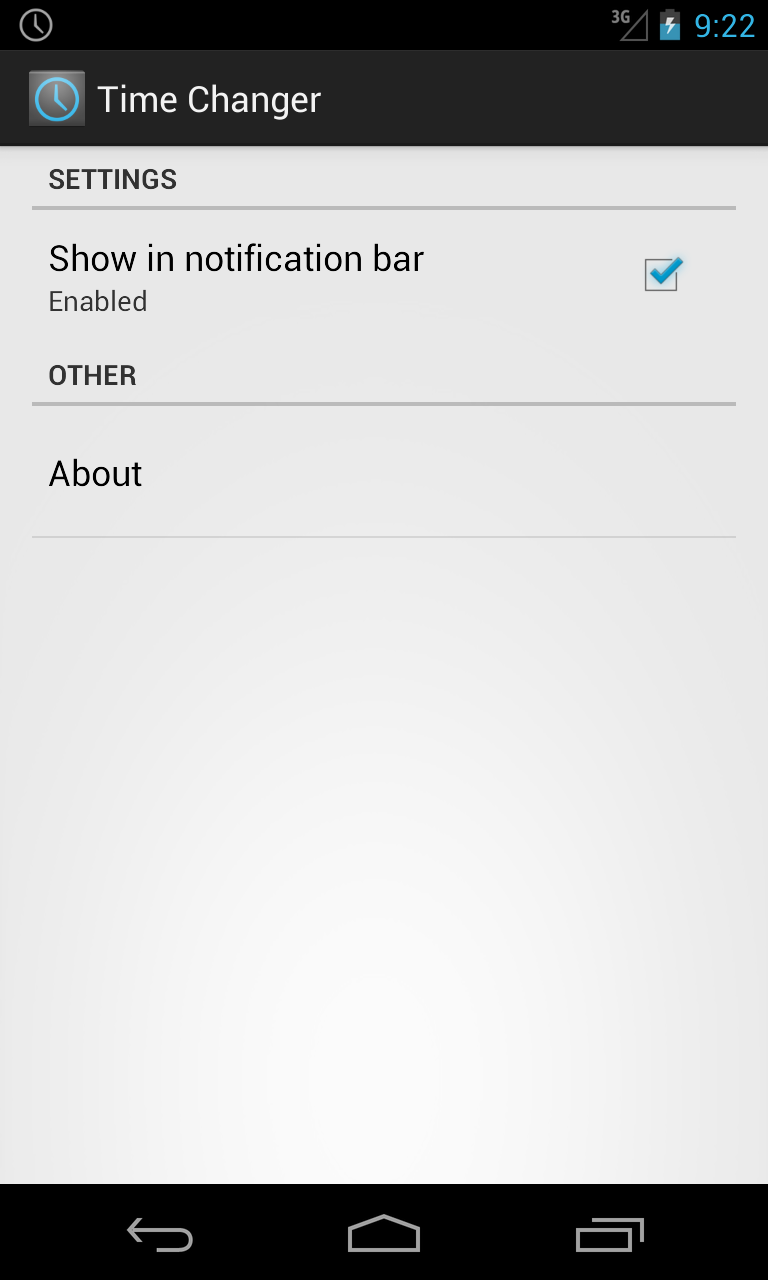Open the recent apps view
The height and width of the screenshot is (1280, 768).
(x=609, y=1234)
